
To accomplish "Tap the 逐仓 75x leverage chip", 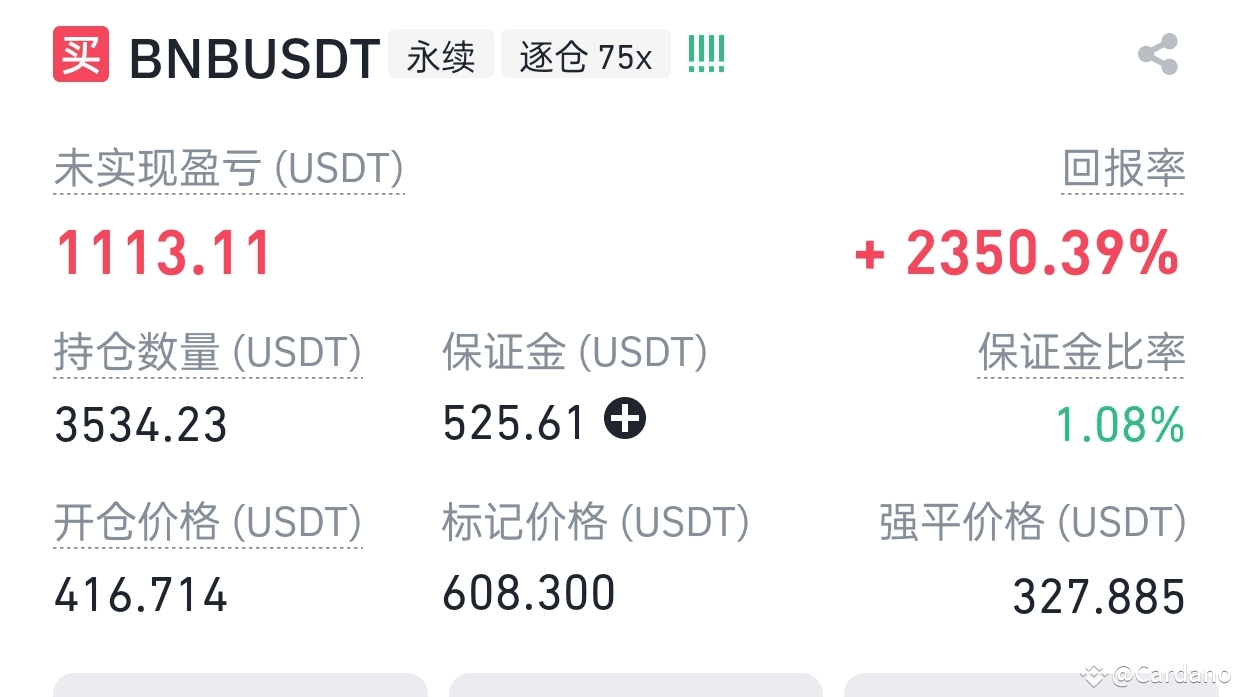I will [585, 56].
